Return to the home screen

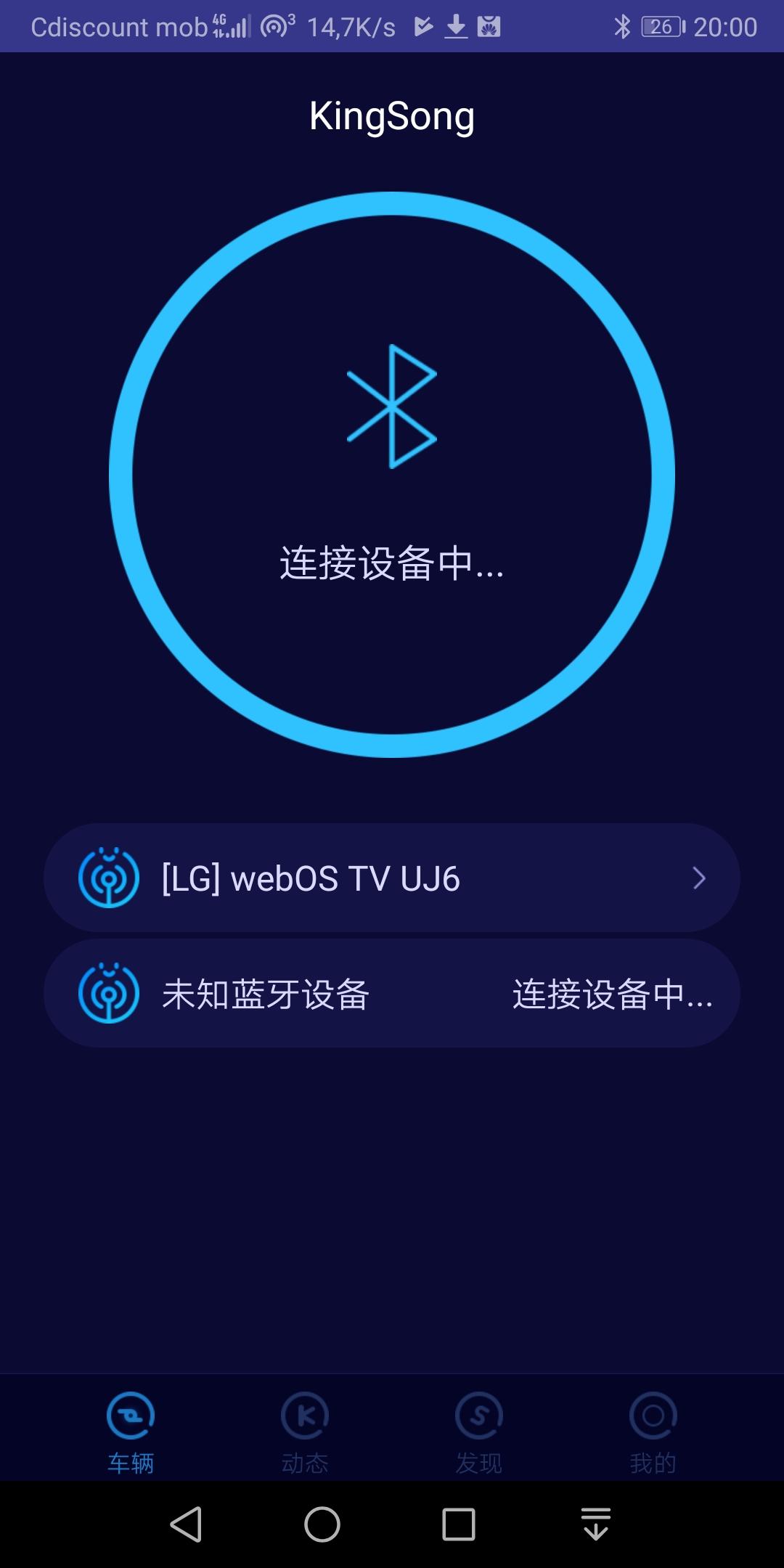click(322, 1524)
